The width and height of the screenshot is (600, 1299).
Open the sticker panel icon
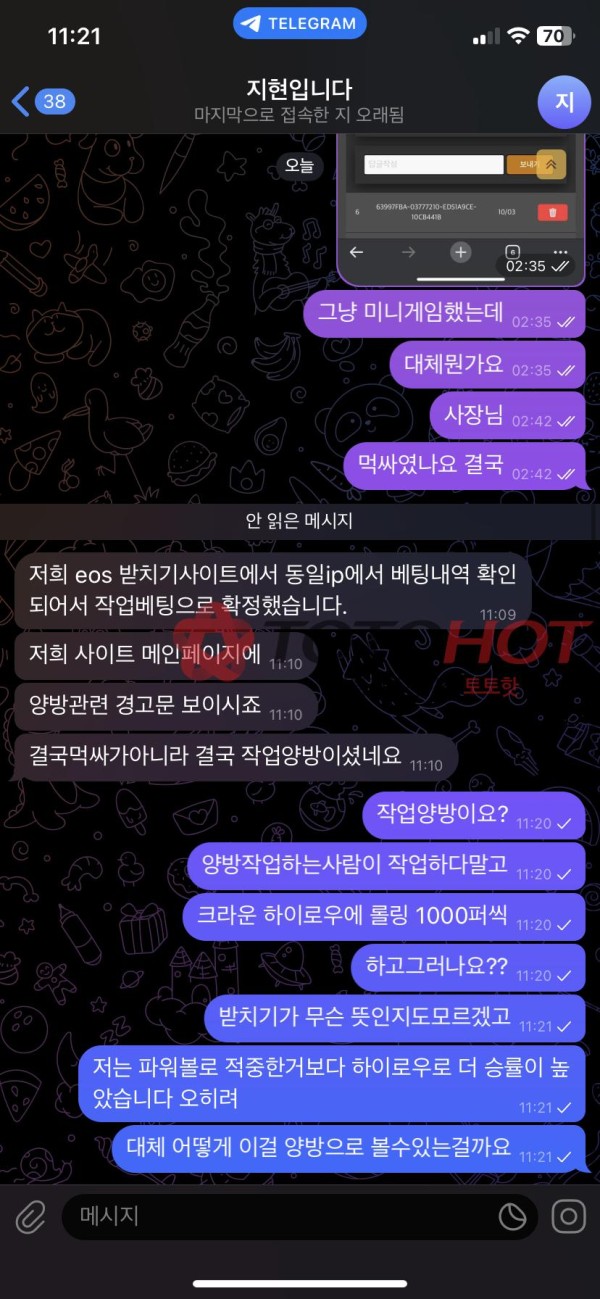click(512, 1216)
